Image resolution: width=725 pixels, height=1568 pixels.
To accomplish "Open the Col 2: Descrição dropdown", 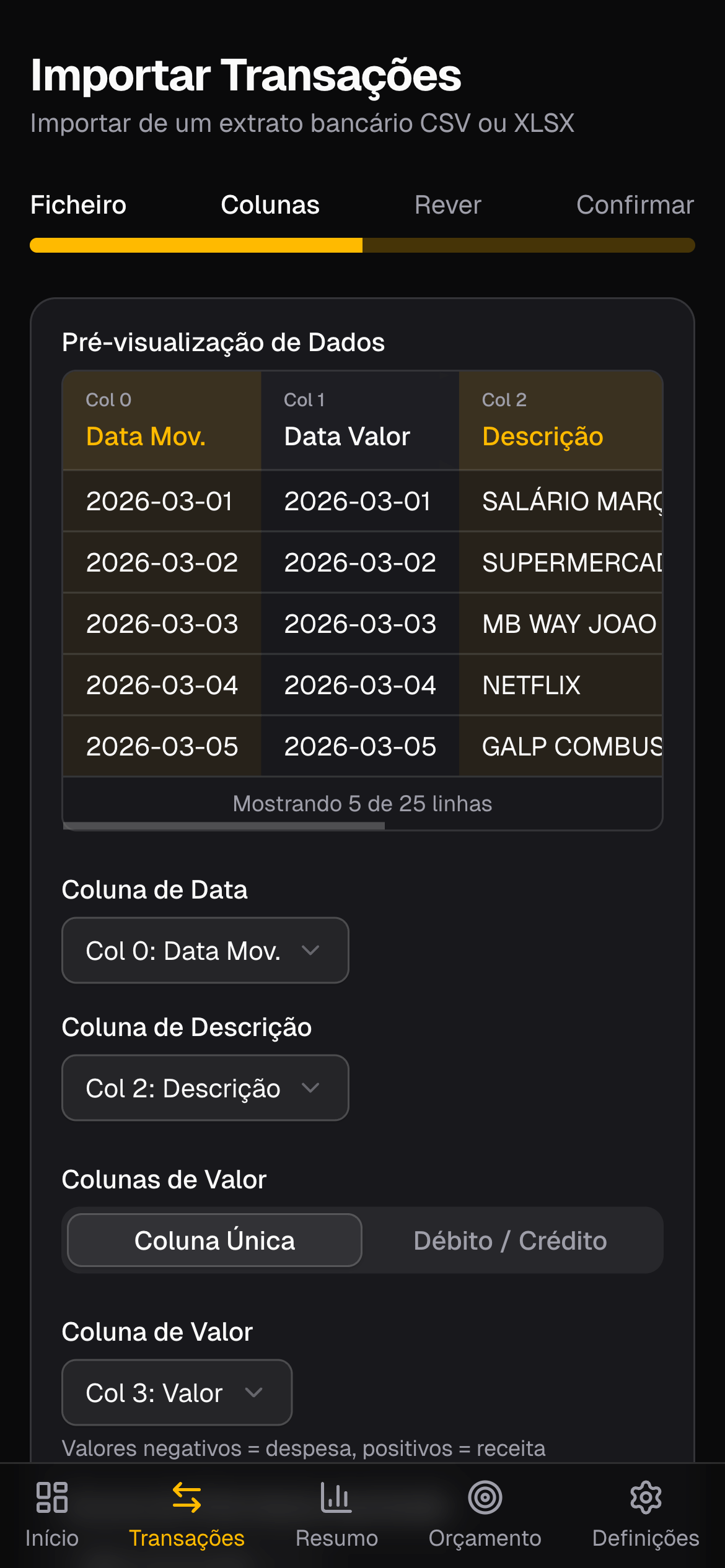I will coord(204,1088).
